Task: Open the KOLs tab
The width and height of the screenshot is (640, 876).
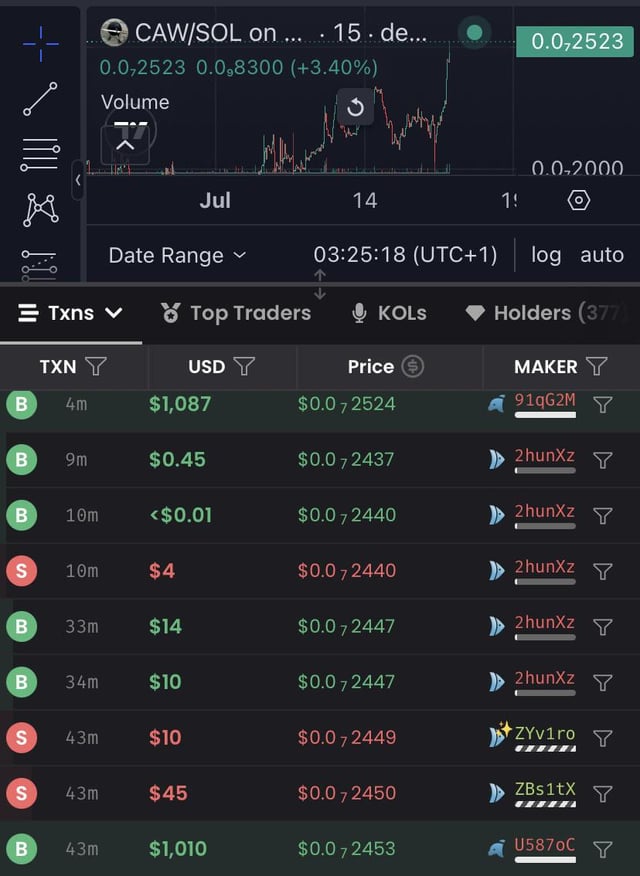Action: (x=389, y=313)
